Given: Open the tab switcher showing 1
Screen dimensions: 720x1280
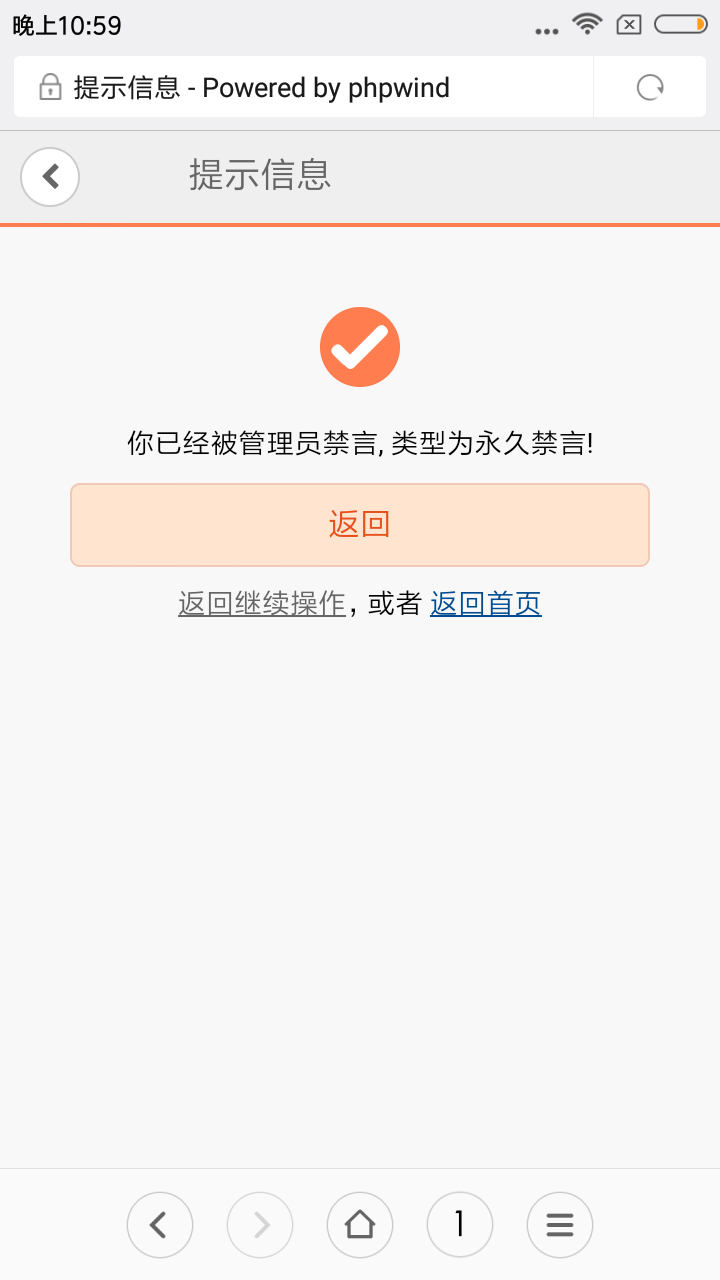Looking at the screenshot, I should 460,1225.
